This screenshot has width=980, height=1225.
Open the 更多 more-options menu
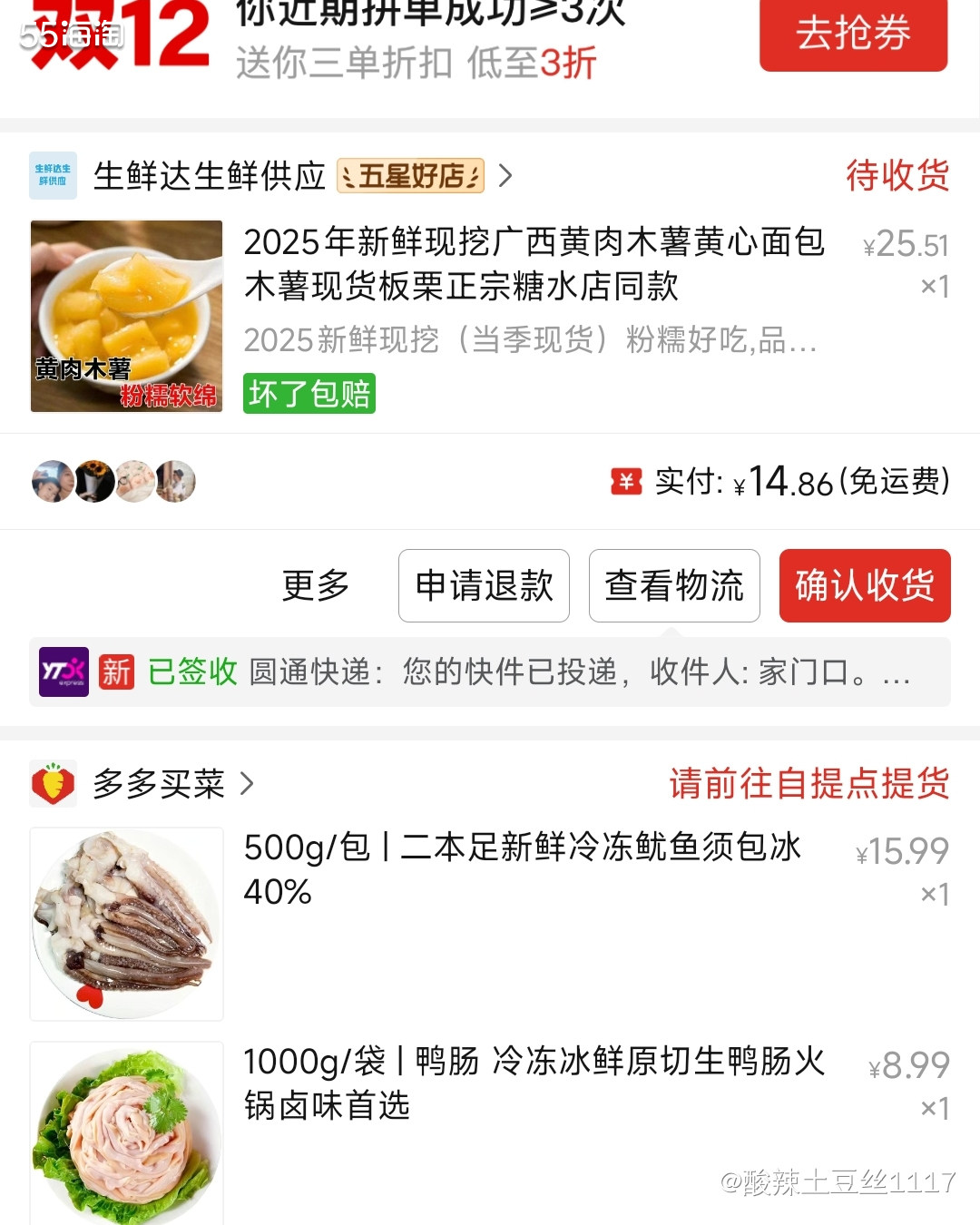[x=313, y=586]
